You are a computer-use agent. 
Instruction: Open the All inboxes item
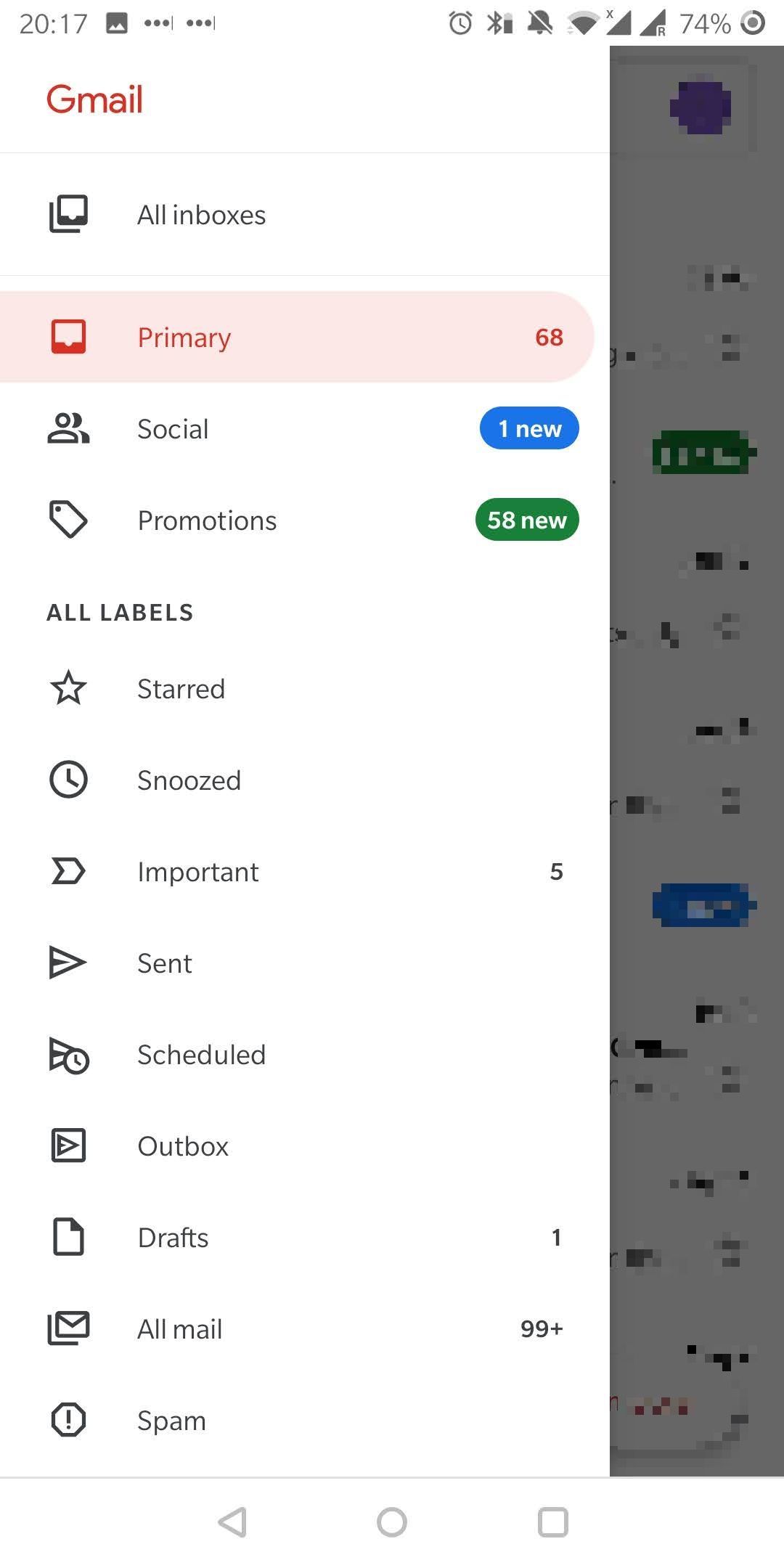(201, 214)
